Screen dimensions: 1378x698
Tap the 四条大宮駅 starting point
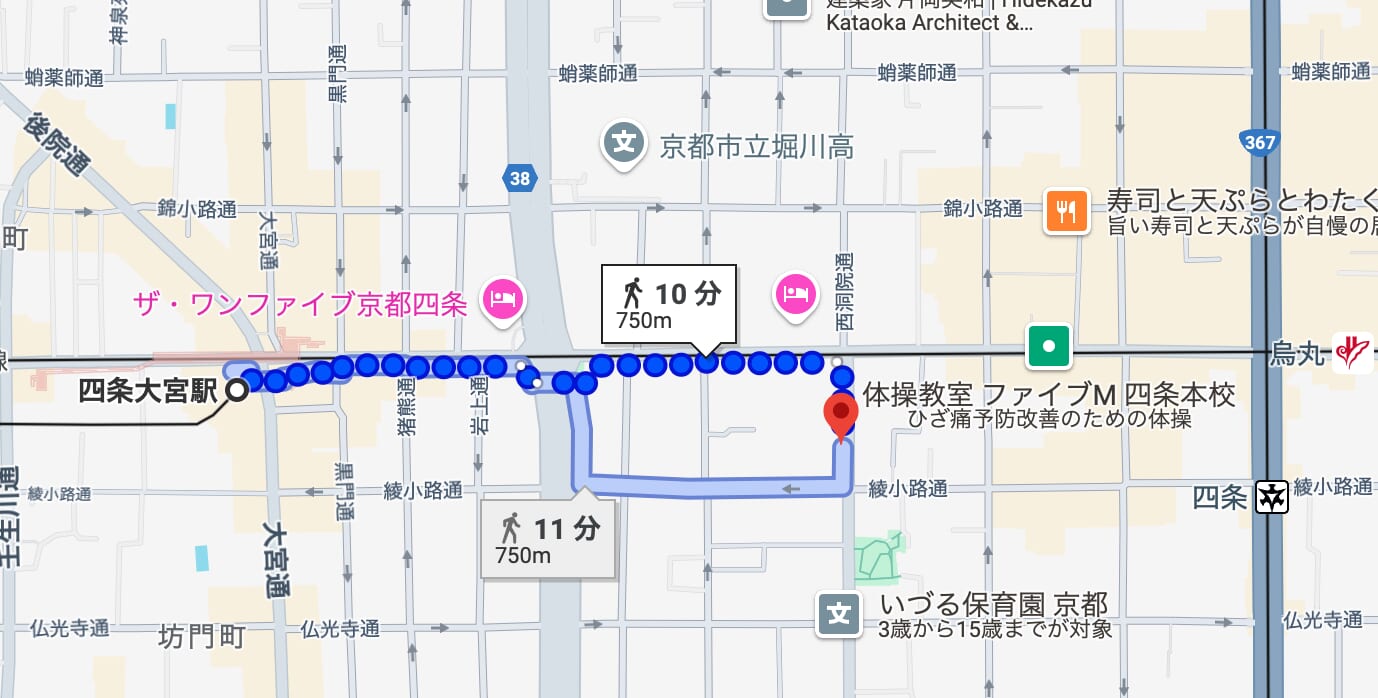[237, 391]
